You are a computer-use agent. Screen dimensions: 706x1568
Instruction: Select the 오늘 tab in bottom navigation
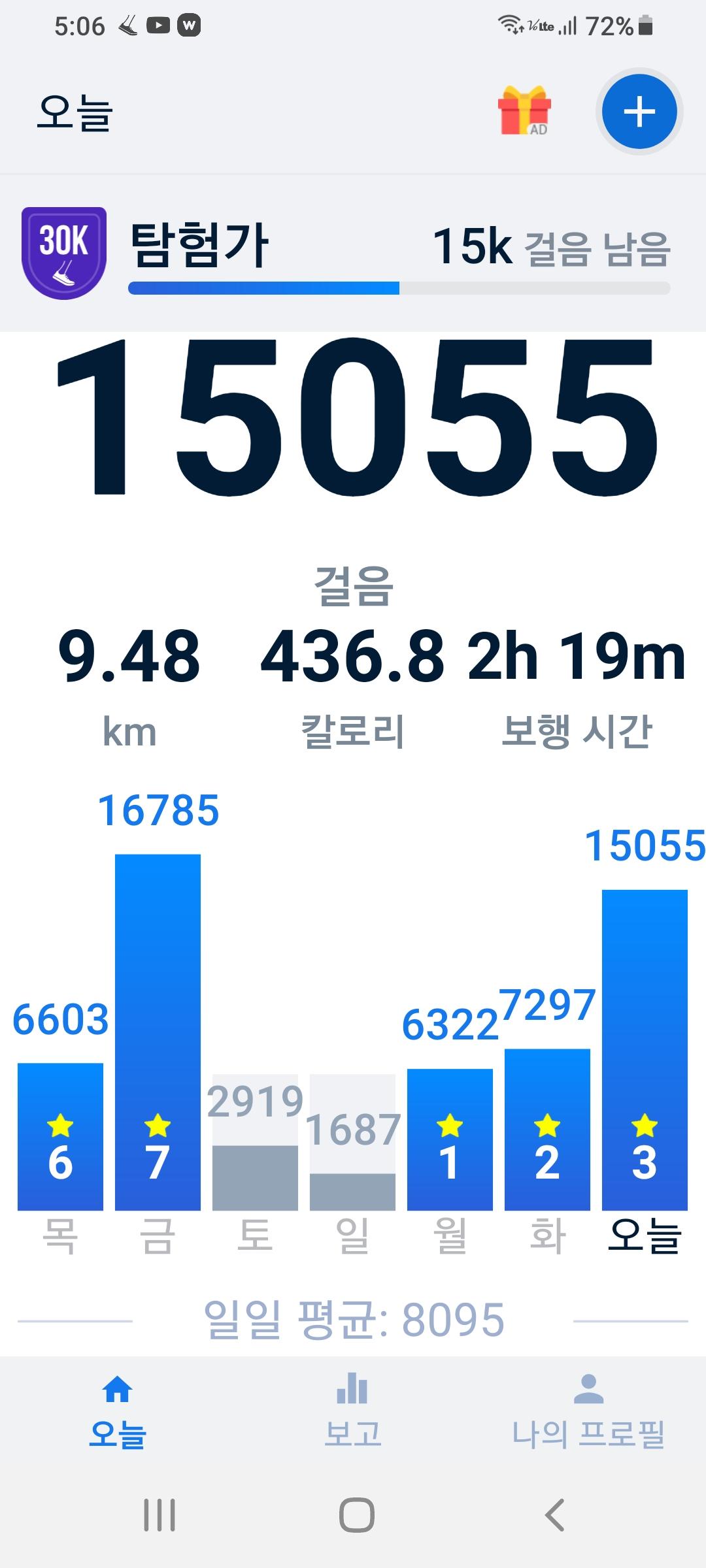click(x=118, y=1411)
